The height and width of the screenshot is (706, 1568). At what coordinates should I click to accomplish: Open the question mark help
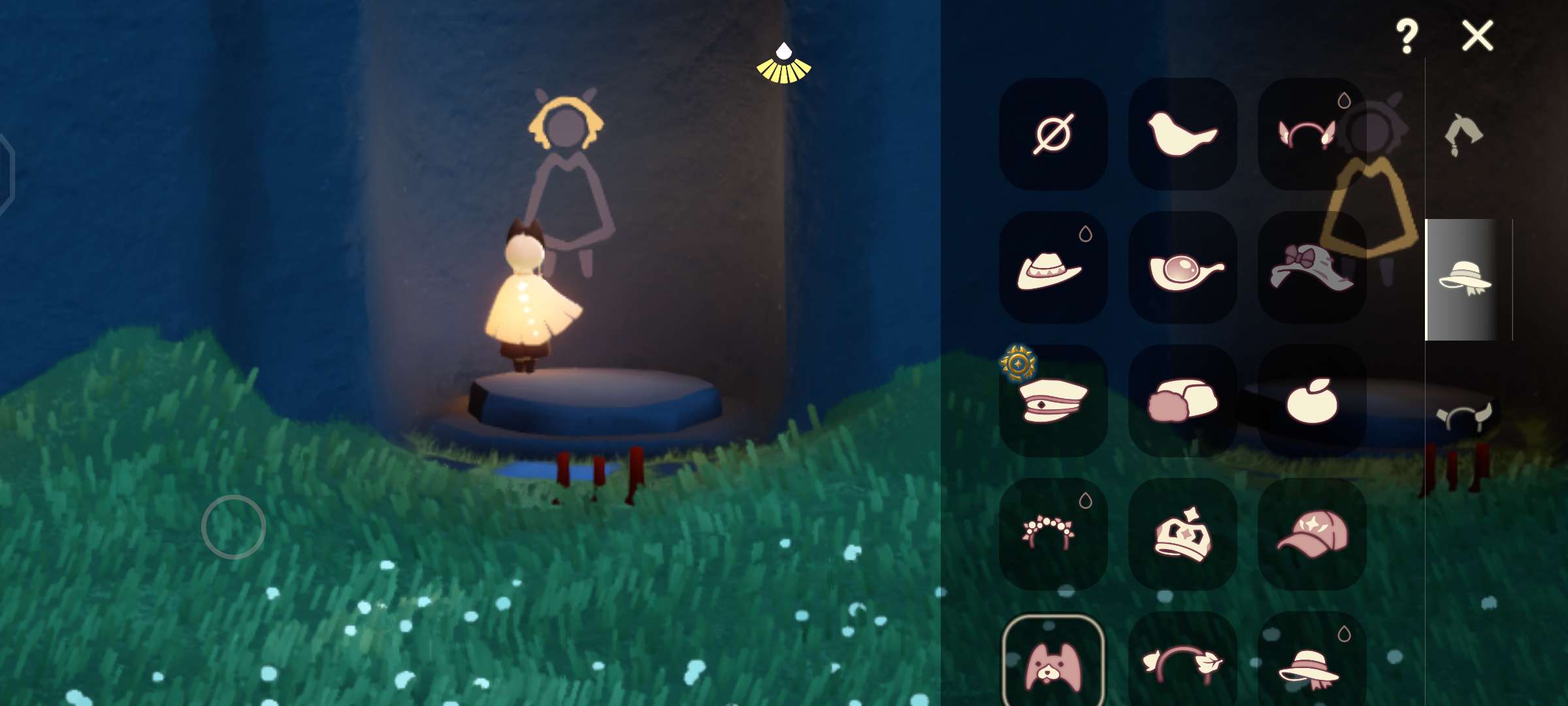pyautogui.click(x=1407, y=36)
